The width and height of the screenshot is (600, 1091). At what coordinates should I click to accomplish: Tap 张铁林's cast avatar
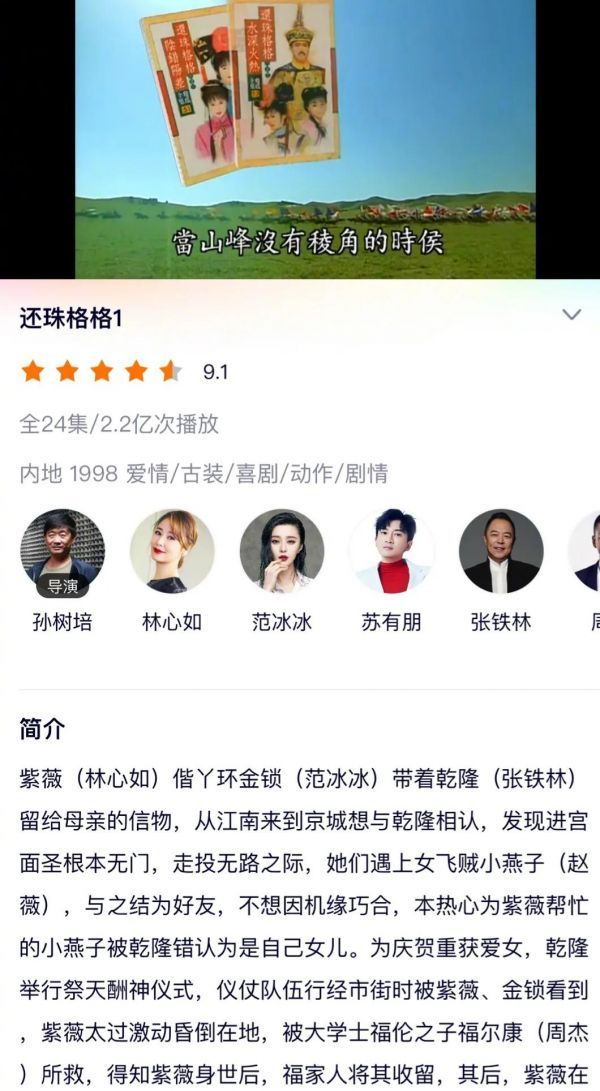501,552
